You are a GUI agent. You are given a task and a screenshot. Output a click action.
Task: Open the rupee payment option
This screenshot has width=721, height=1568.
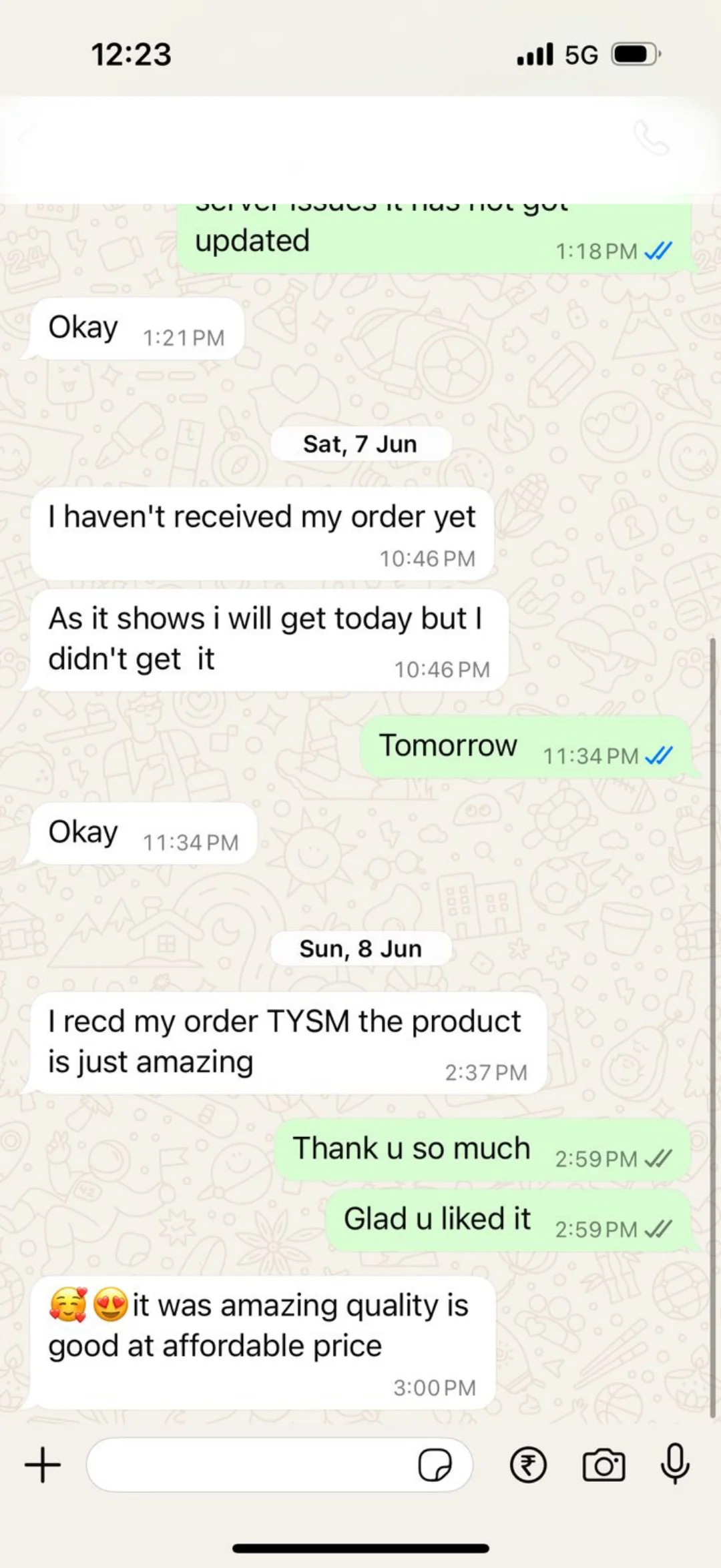(x=528, y=1465)
